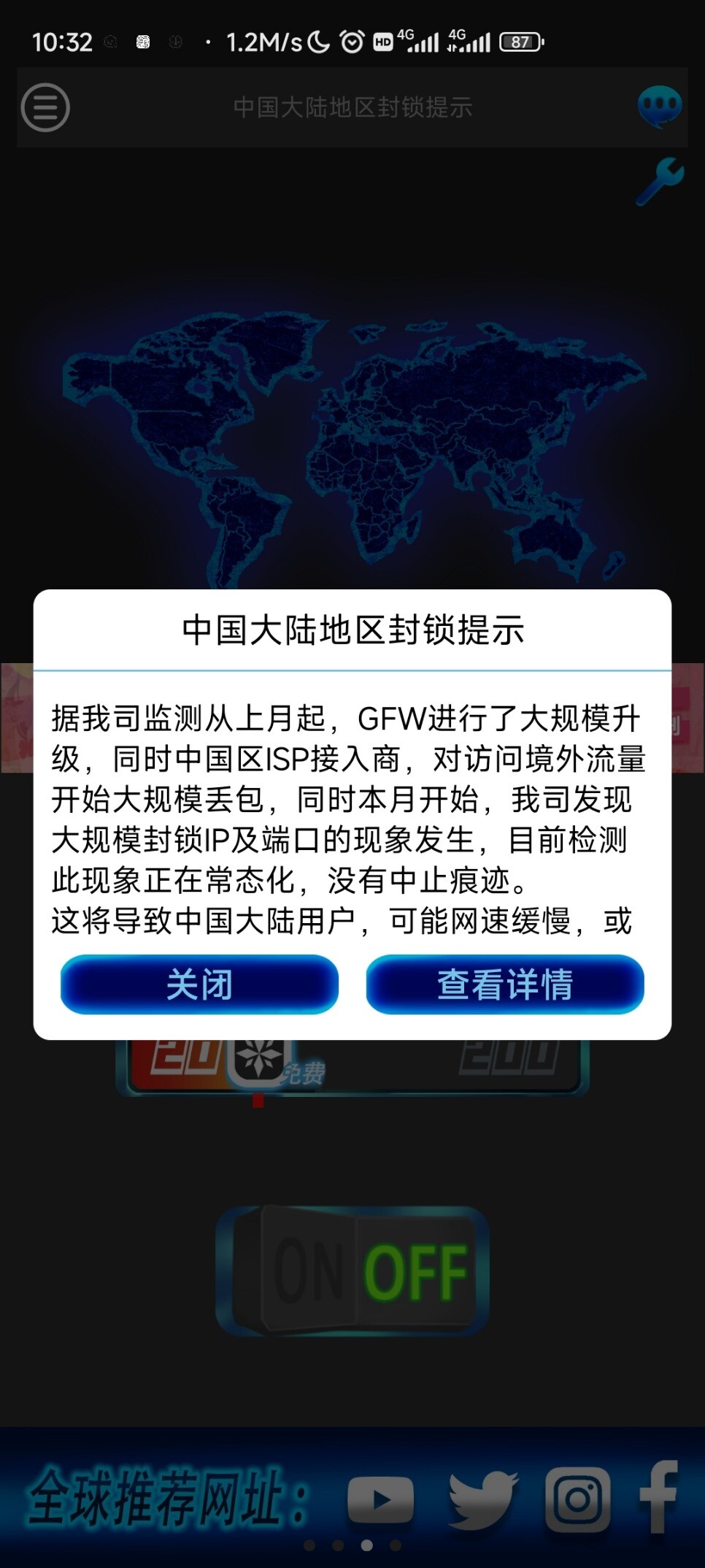The height and width of the screenshot is (1568, 705).
Task: Tap 查看详情 to view details
Action: [x=505, y=984]
